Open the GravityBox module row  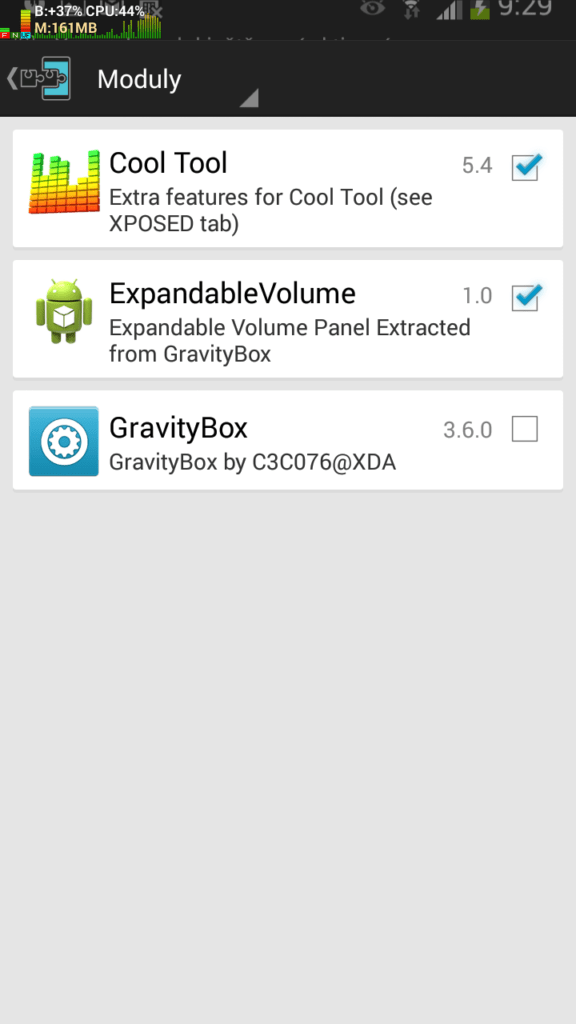pyautogui.click(x=288, y=440)
